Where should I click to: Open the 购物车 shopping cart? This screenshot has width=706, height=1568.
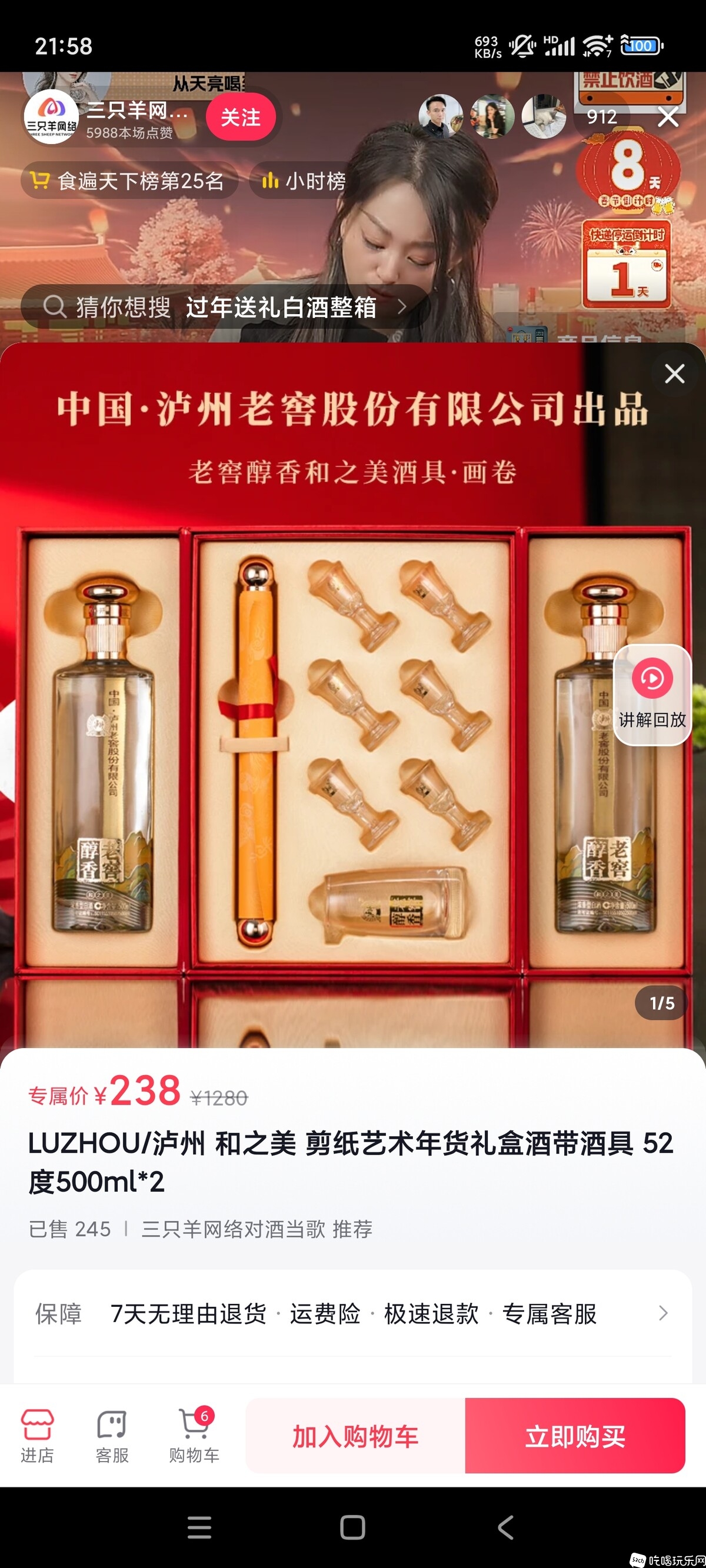coord(194,1436)
